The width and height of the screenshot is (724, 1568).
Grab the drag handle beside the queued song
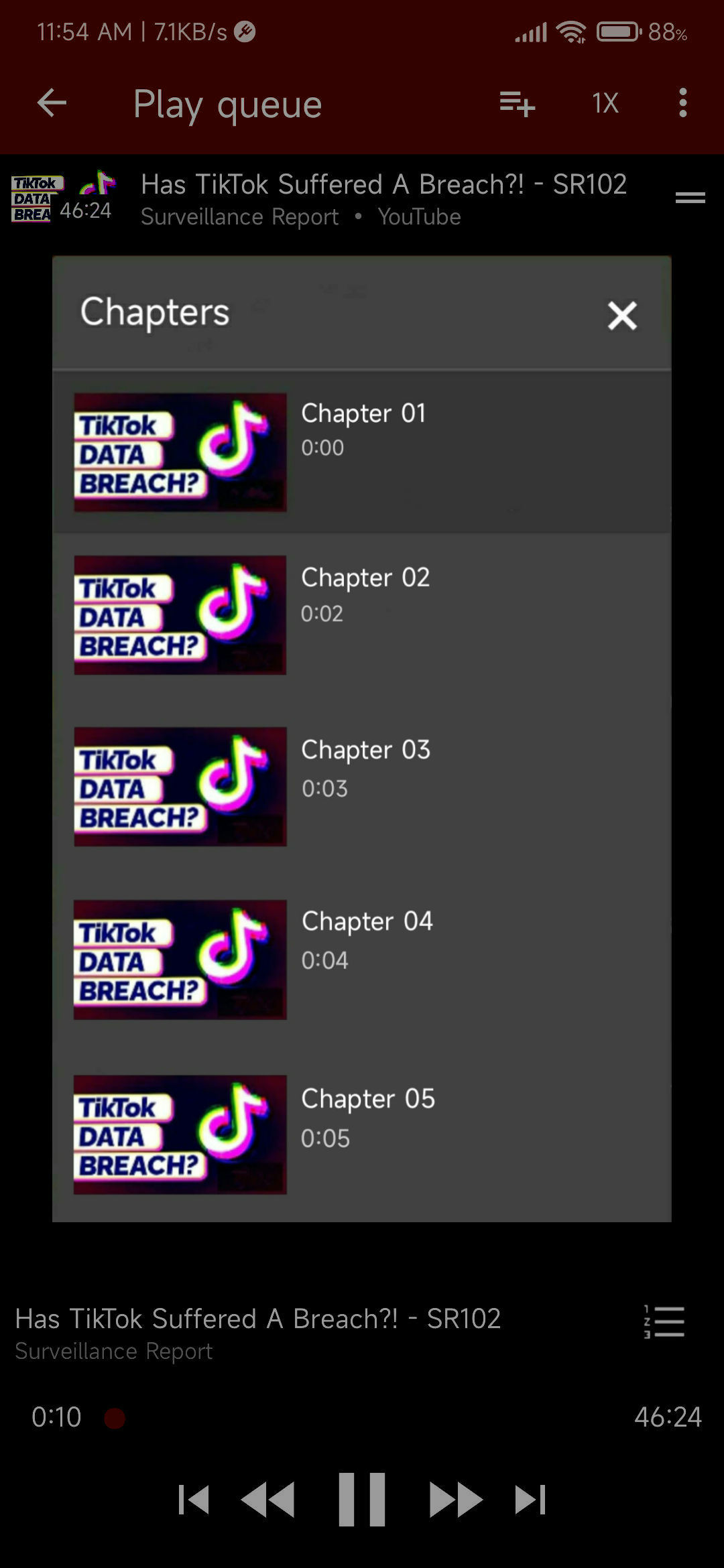click(690, 197)
